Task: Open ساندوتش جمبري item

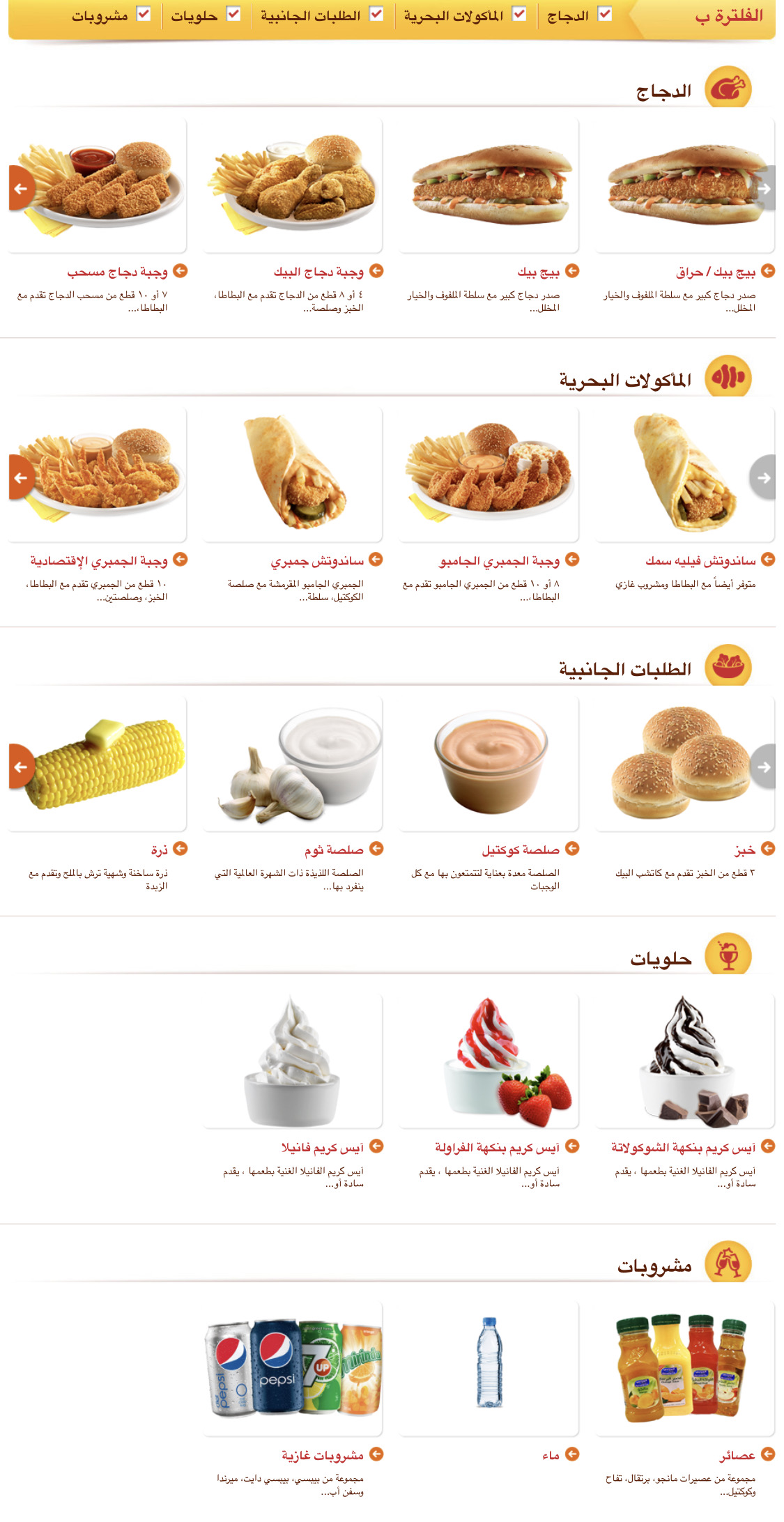Action: coord(317,560)
